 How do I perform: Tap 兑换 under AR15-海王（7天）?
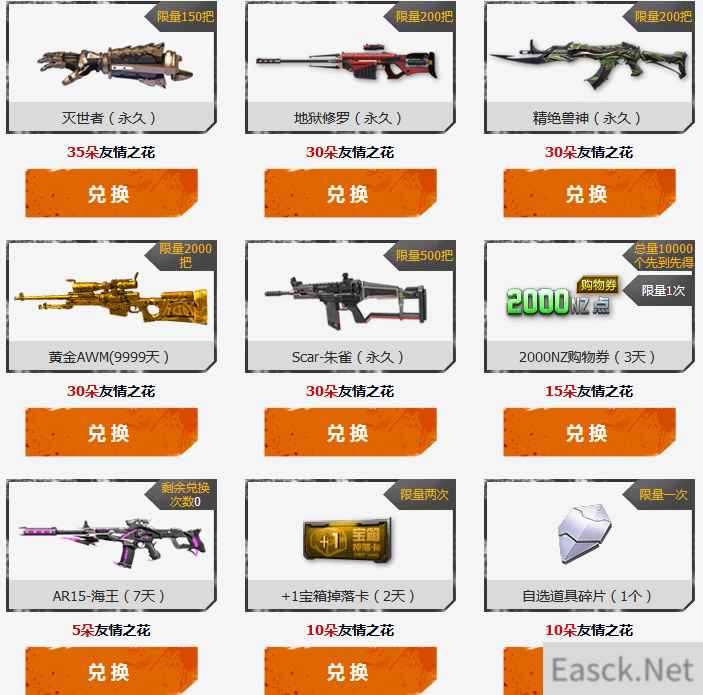tap(110, 670)
